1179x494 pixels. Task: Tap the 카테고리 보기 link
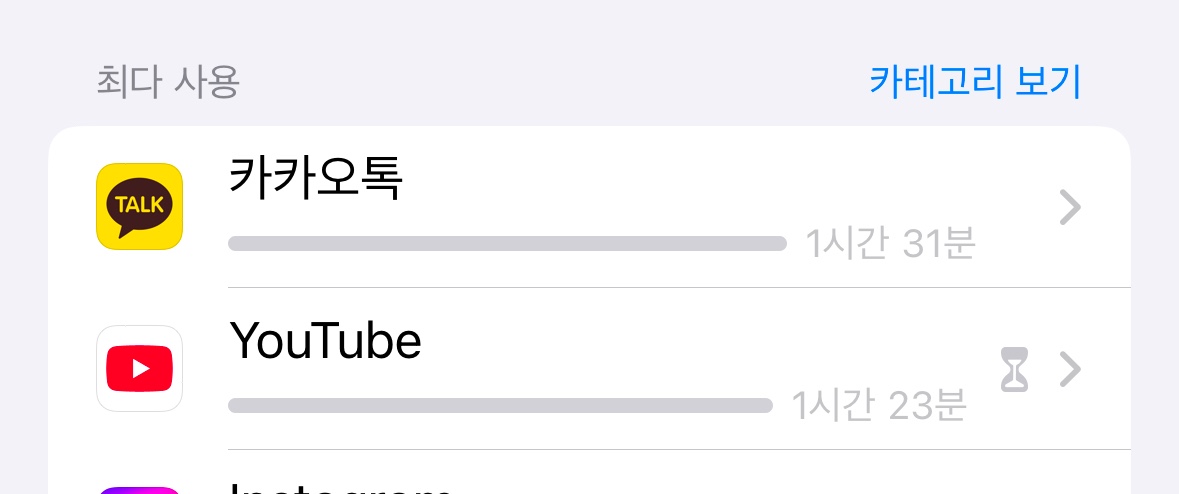(974, 82)
